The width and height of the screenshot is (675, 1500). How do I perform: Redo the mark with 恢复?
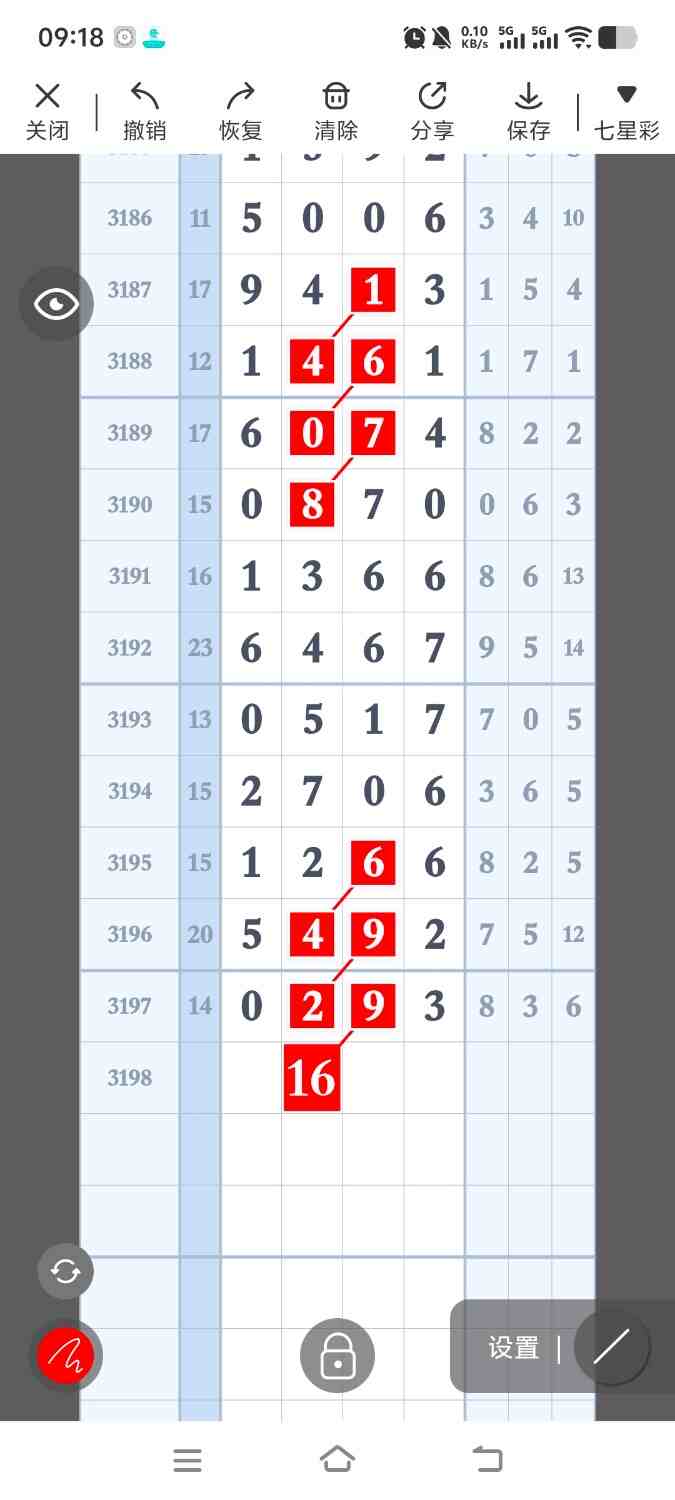point(240,111)
